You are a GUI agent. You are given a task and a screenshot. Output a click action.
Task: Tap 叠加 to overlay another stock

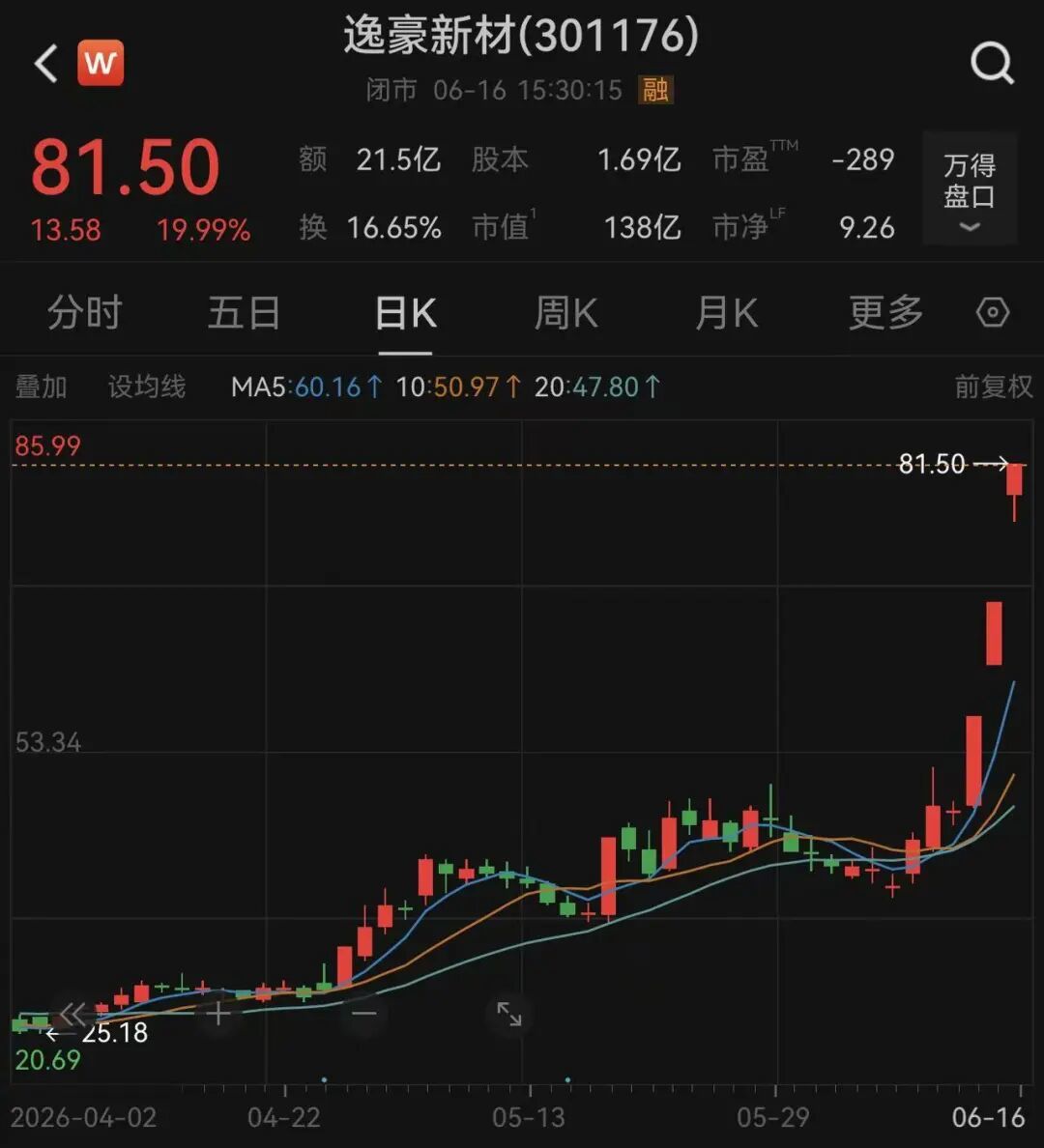(41, 387)
